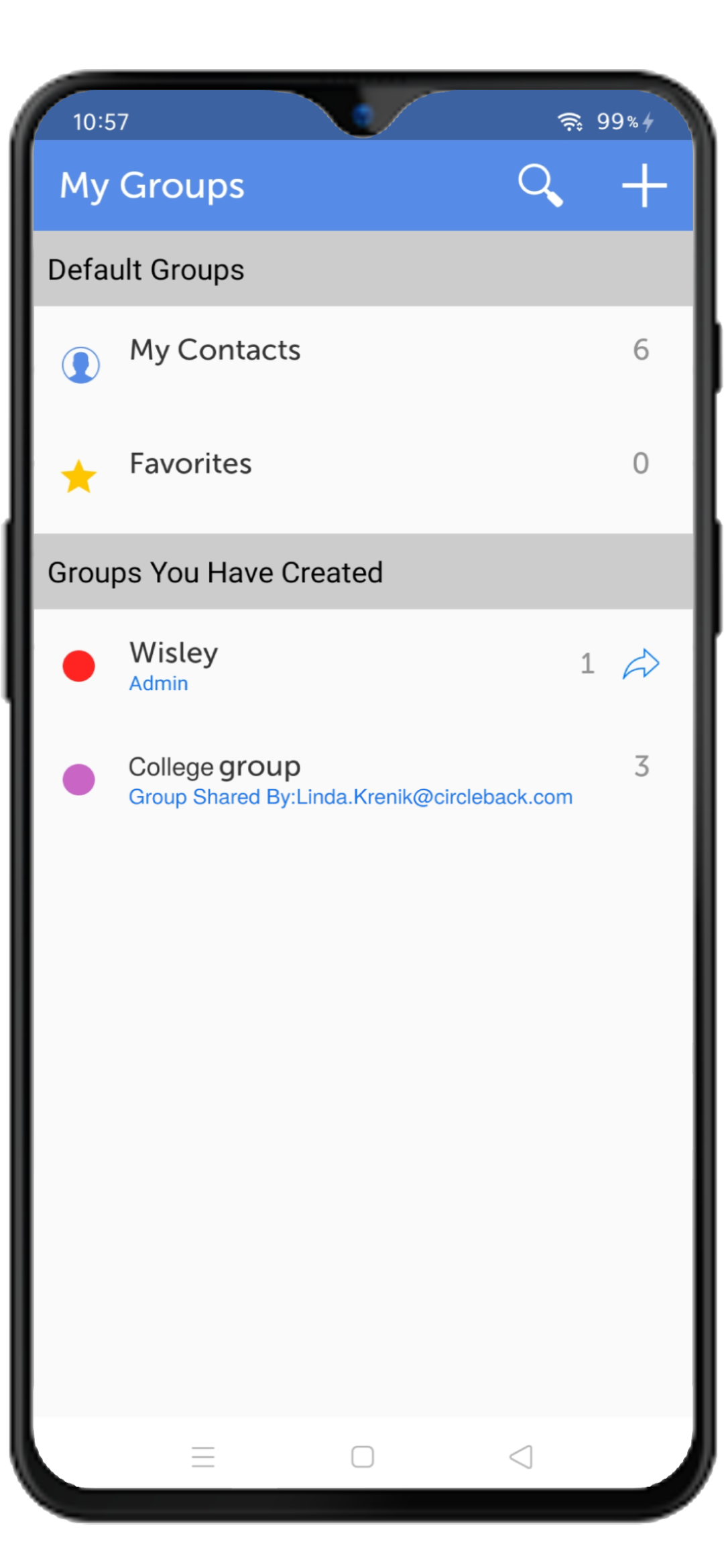Screen dimensions: 724x1568
Task: Share the Wisley group
Action: (641, 664)
